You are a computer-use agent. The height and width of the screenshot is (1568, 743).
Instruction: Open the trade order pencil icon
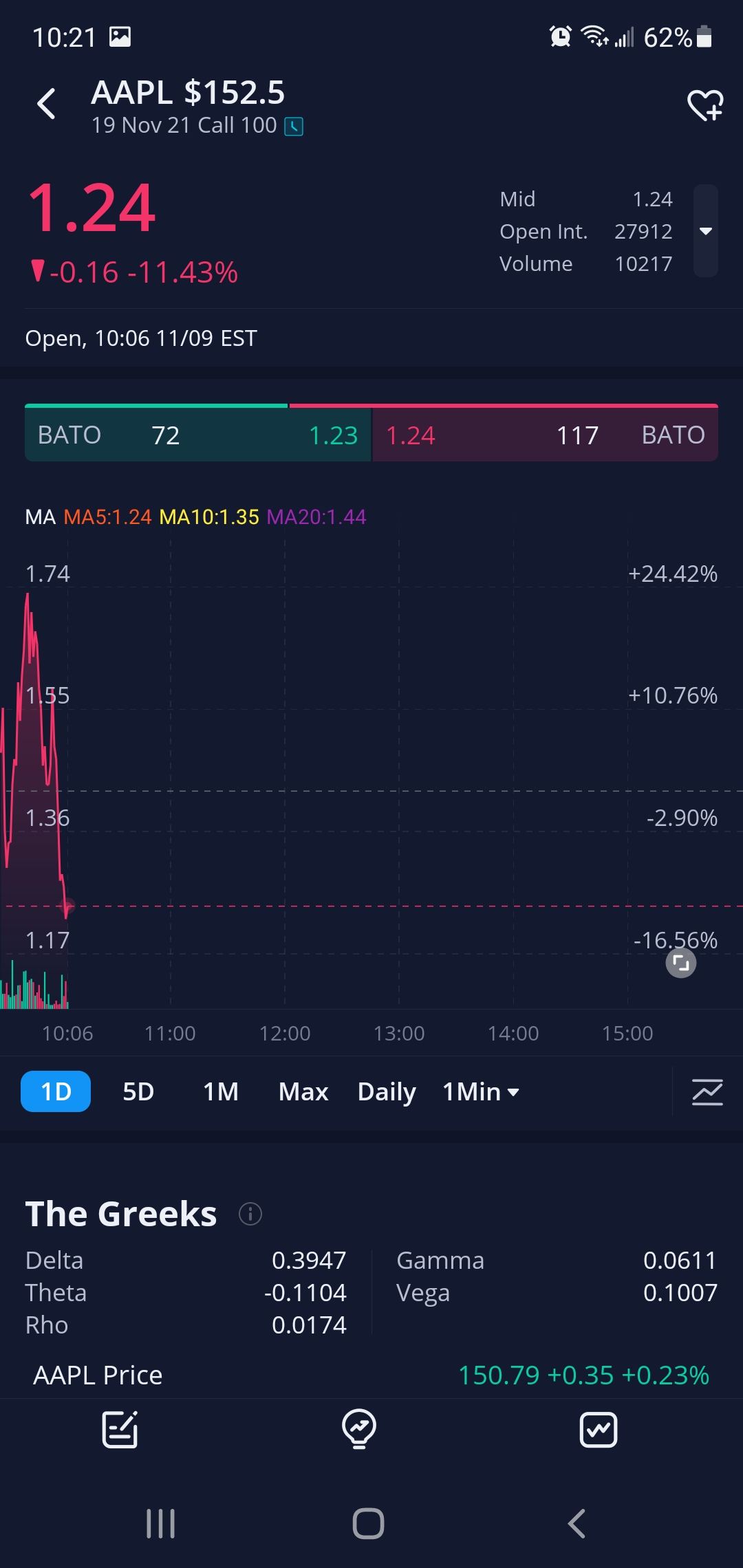pos(120,1430)
